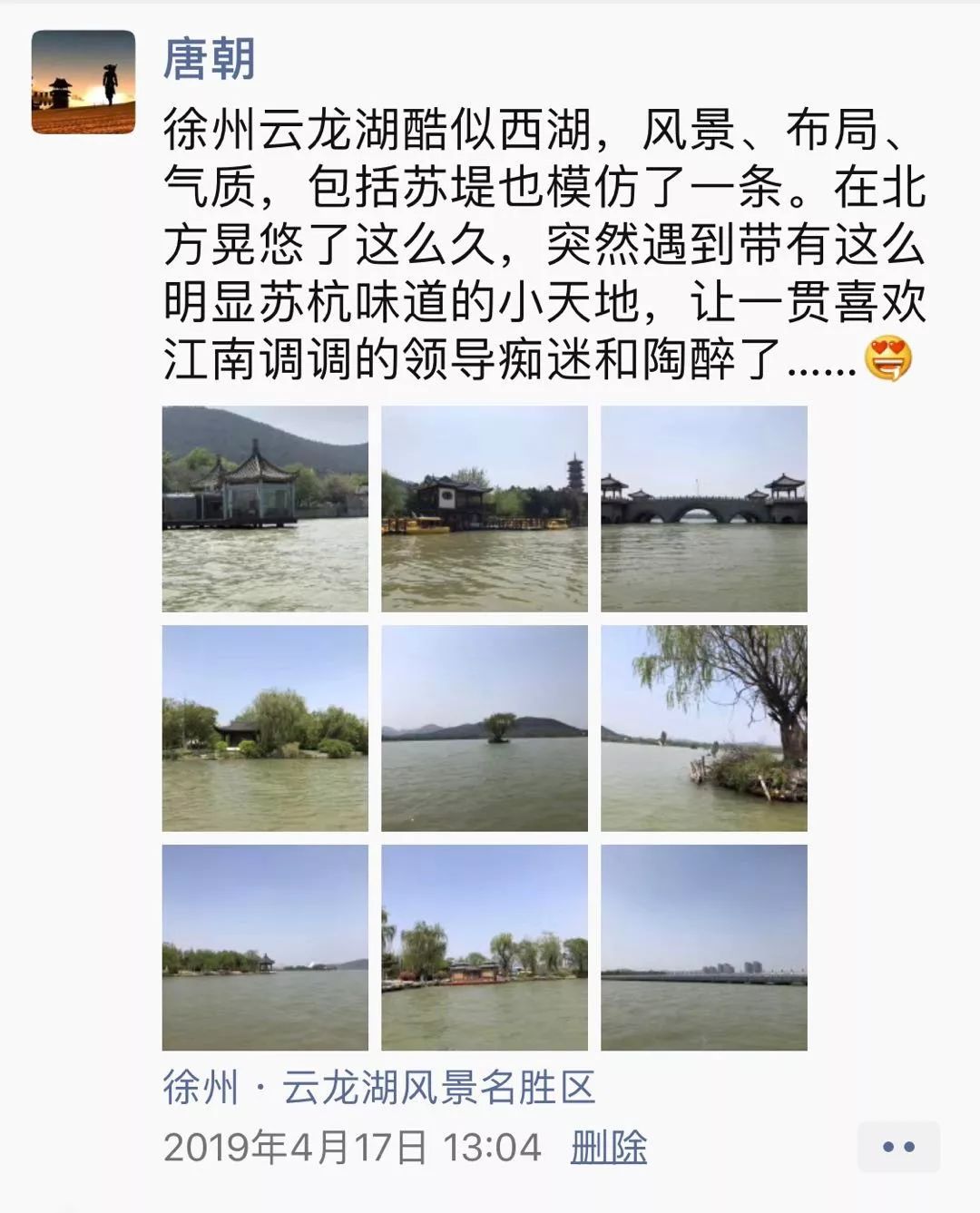Delete this post with 删除
The width and height of the screenshot is (980, 1213).
[609, 1148]
